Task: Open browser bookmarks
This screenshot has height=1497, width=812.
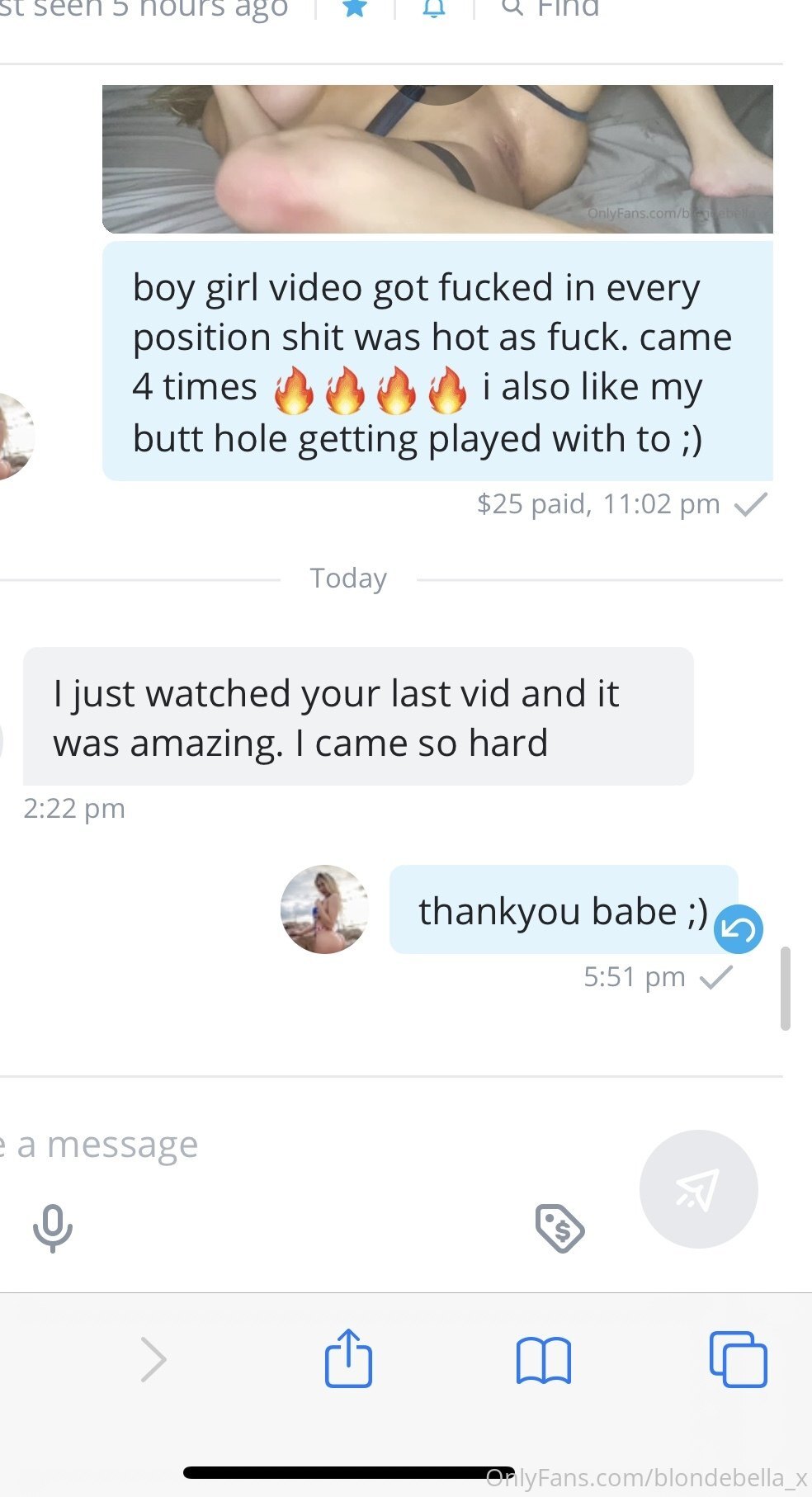Action: [x=543, y=1359]
